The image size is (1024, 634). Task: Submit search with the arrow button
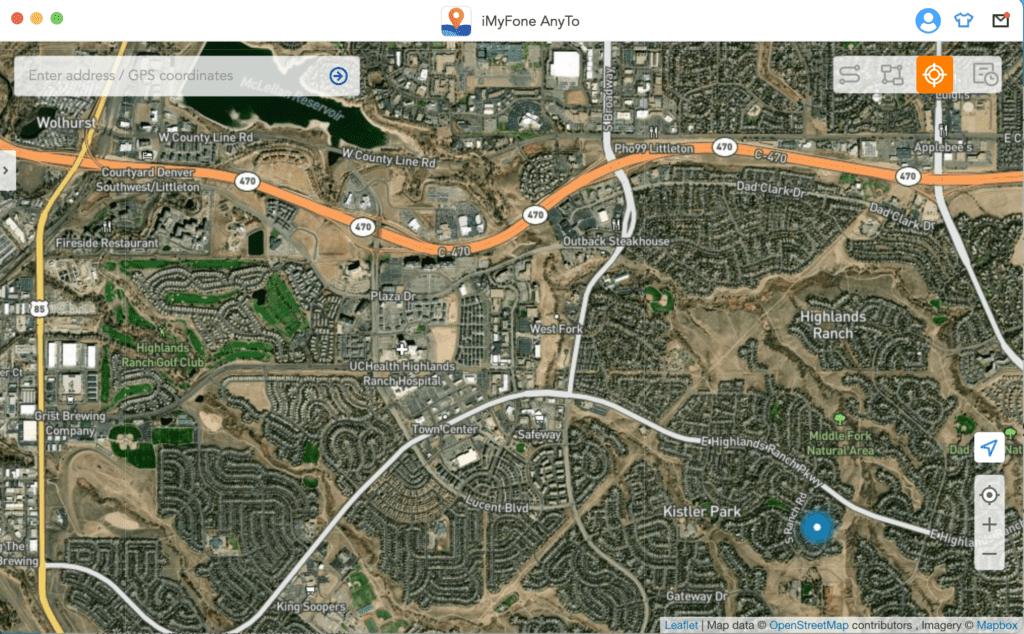[338, 75]
